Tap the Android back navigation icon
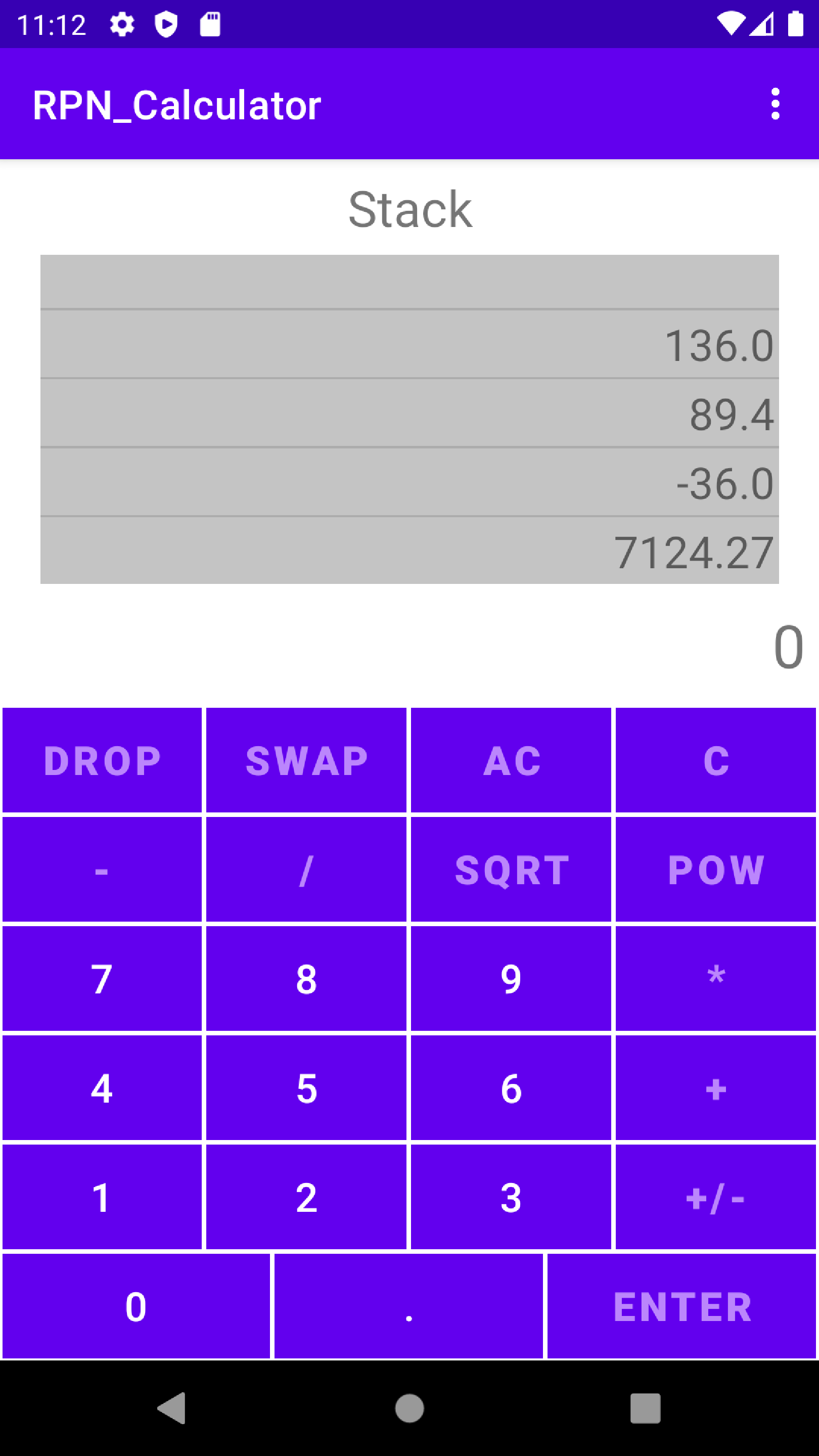This screenshot has height=1456, width=819. (x=172, y=1409)
